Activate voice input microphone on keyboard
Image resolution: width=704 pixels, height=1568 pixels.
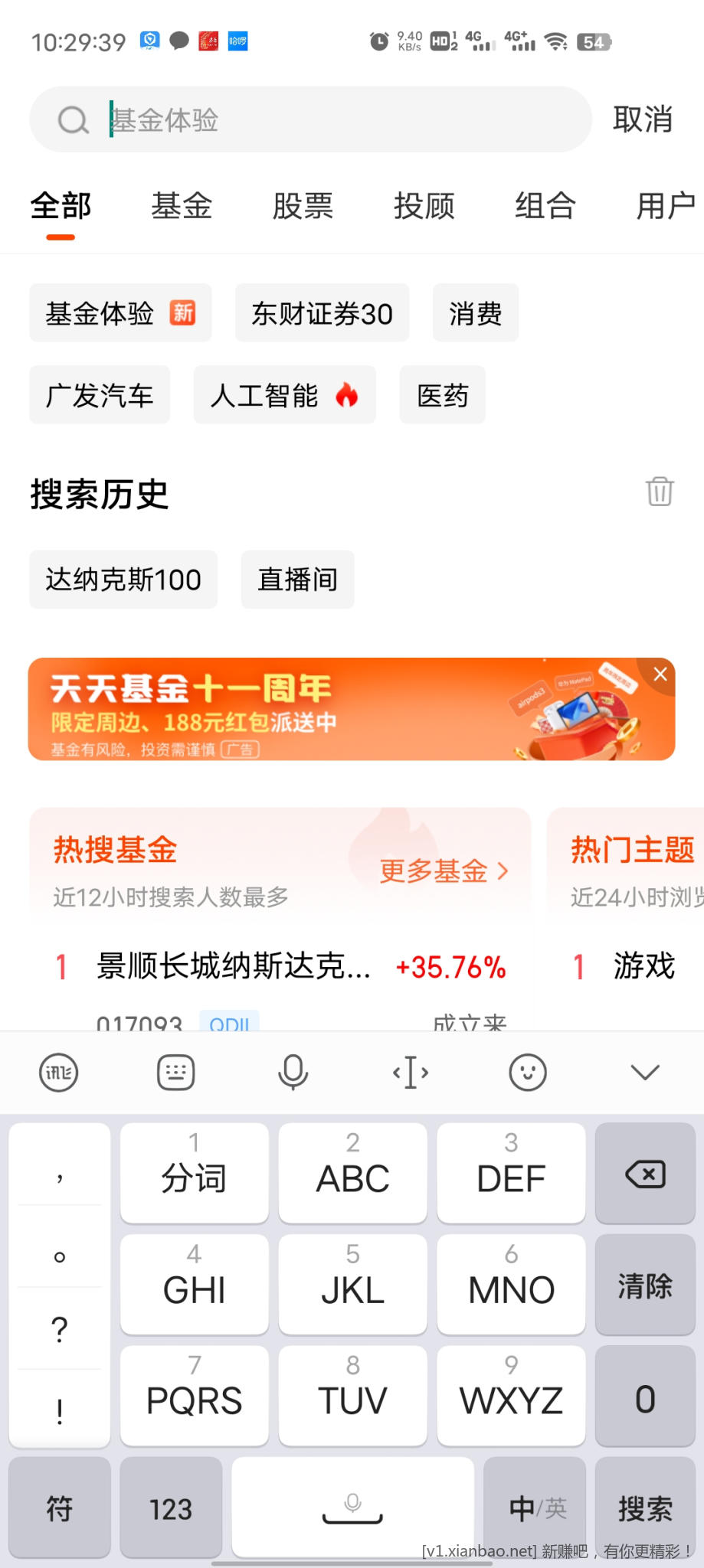tap(293, 1073)
